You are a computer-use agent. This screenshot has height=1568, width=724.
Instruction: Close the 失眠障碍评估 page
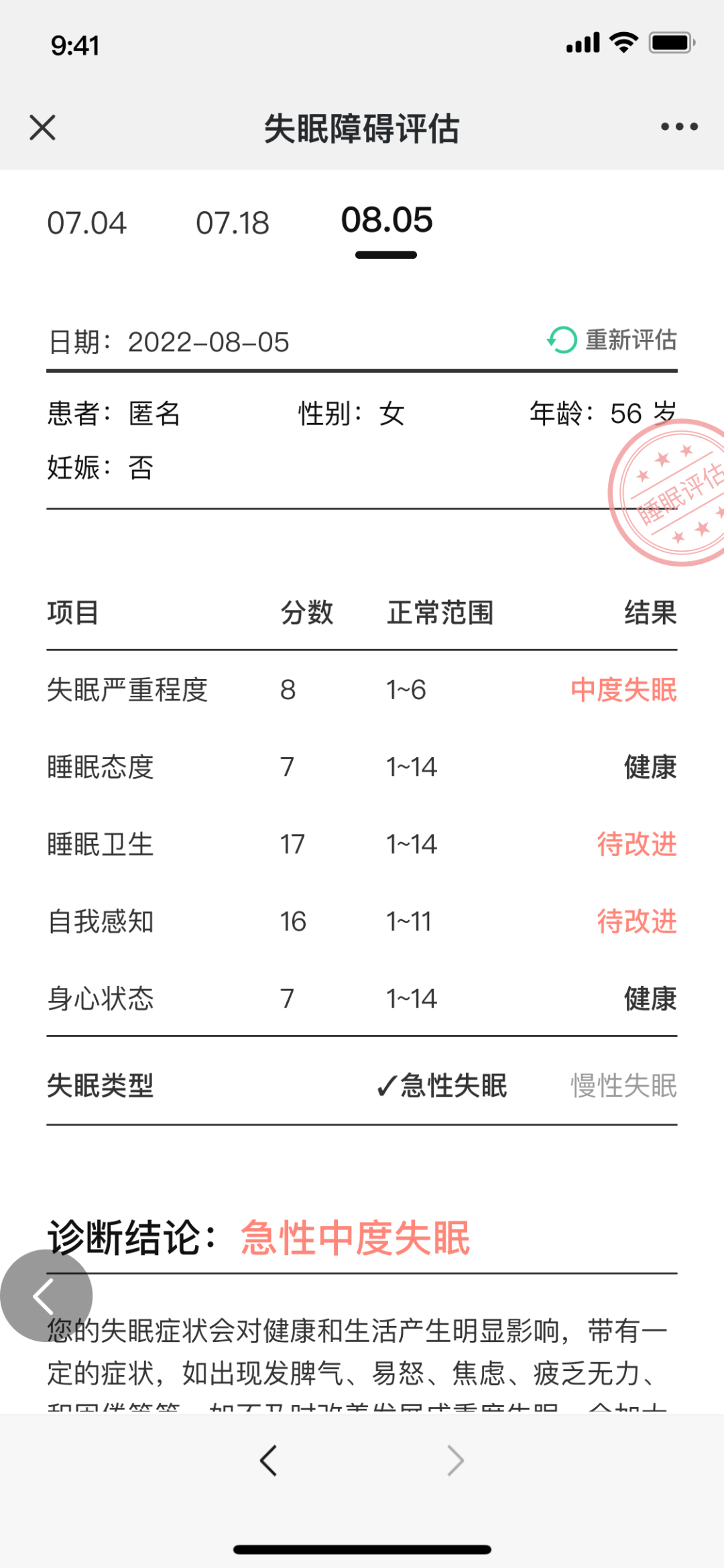coord(43,127)
